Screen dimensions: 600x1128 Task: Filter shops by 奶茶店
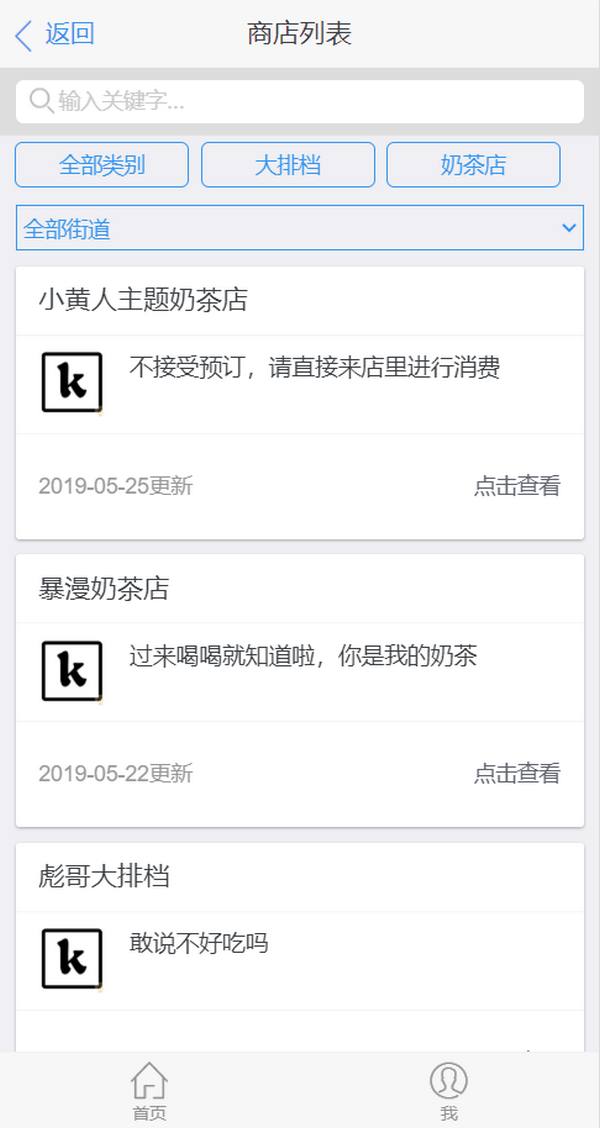[x=473, y=165]
